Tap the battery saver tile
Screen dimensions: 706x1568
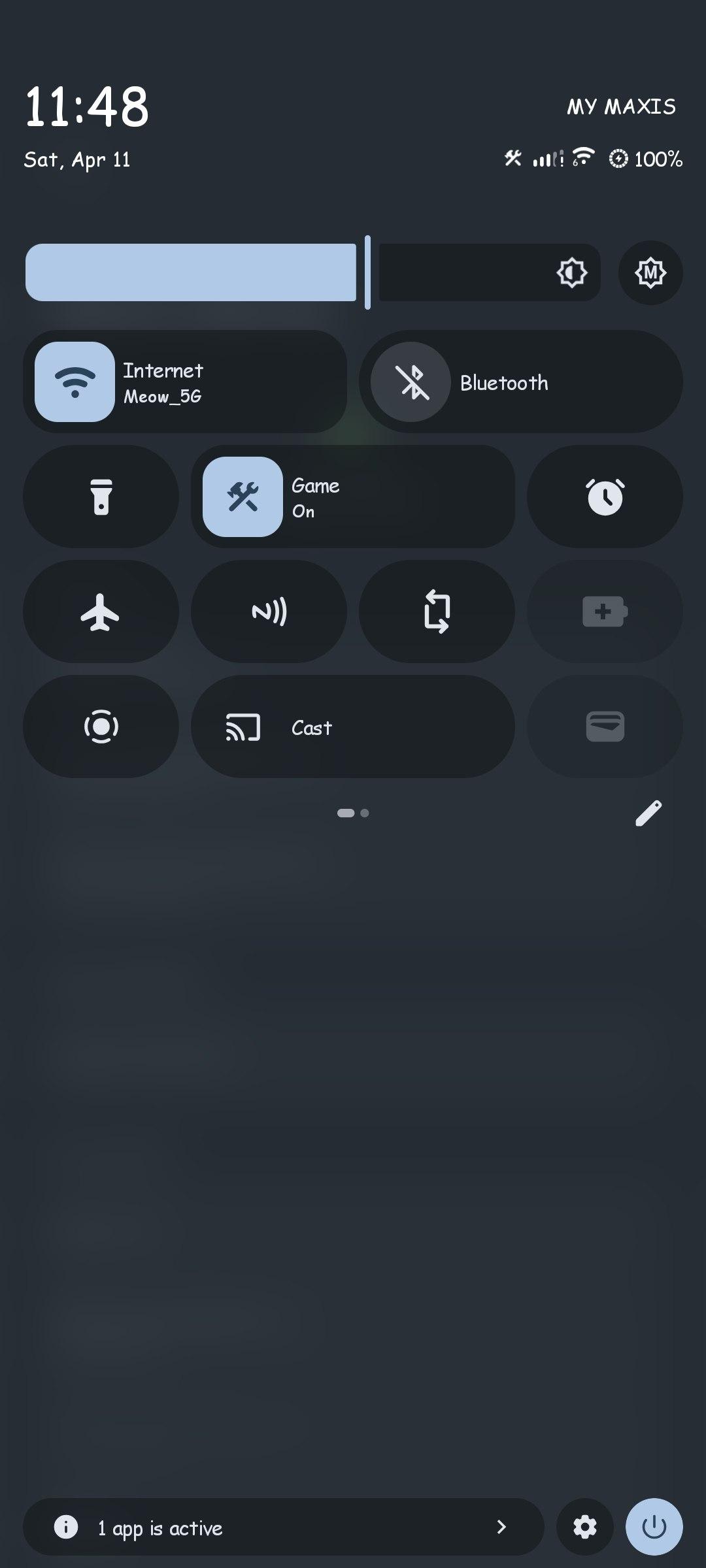(x=605, y=612)
